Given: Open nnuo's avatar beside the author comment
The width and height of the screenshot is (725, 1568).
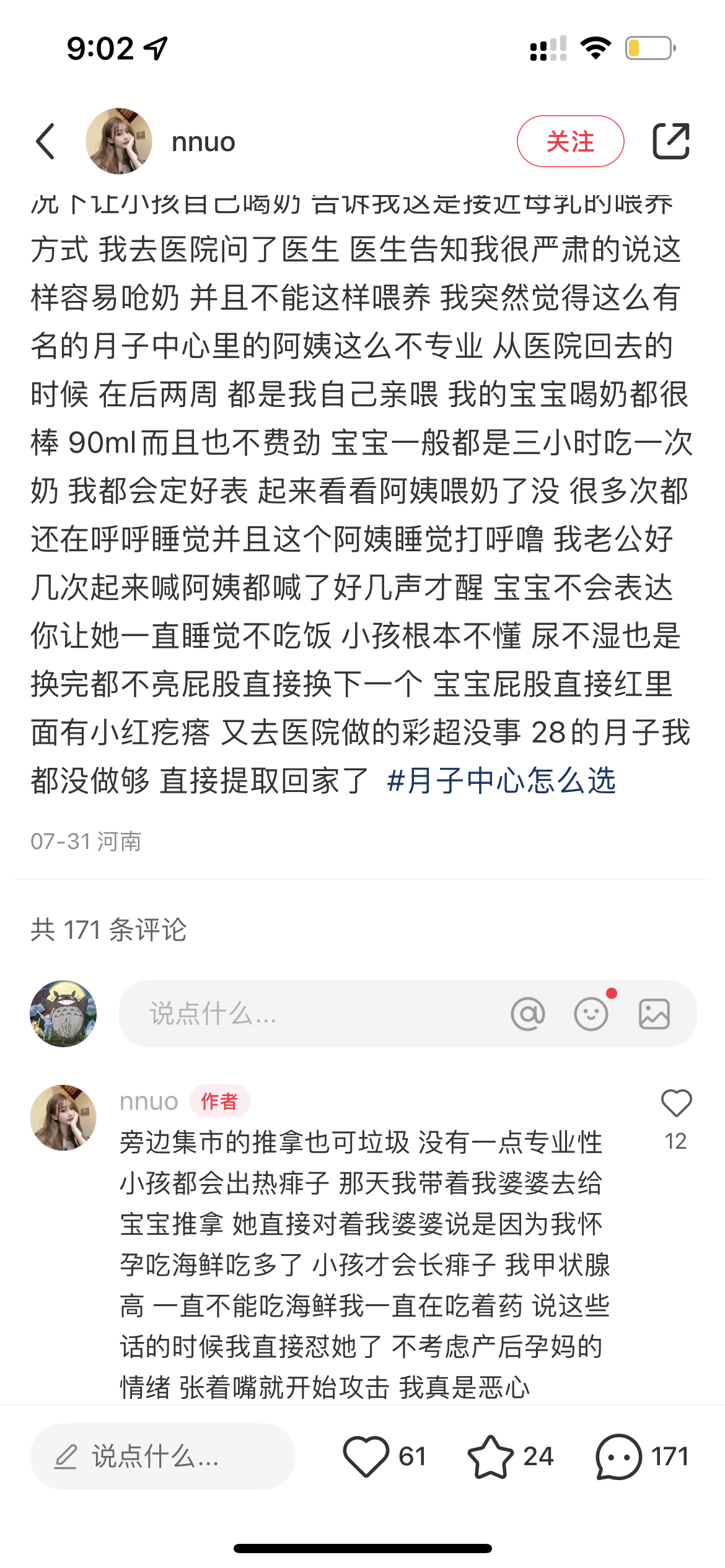Looking at the screenshot, I should 63,1117.
